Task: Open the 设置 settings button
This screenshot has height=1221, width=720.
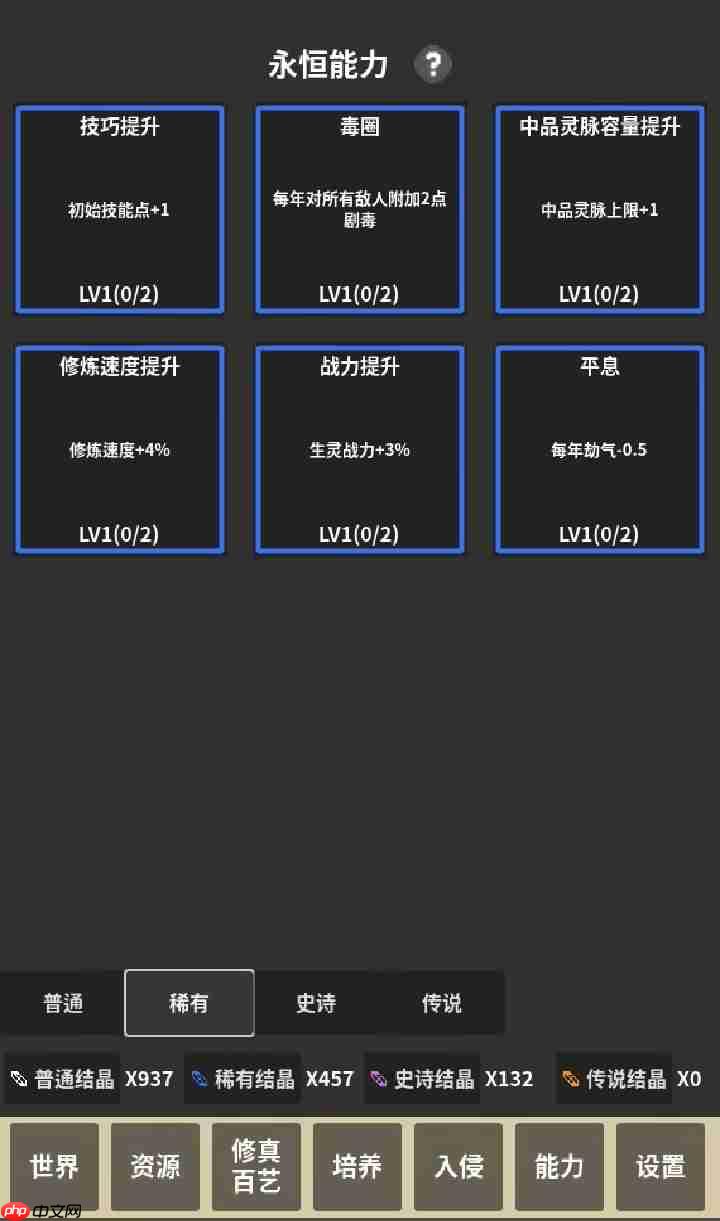Action: click(660, 1167)
